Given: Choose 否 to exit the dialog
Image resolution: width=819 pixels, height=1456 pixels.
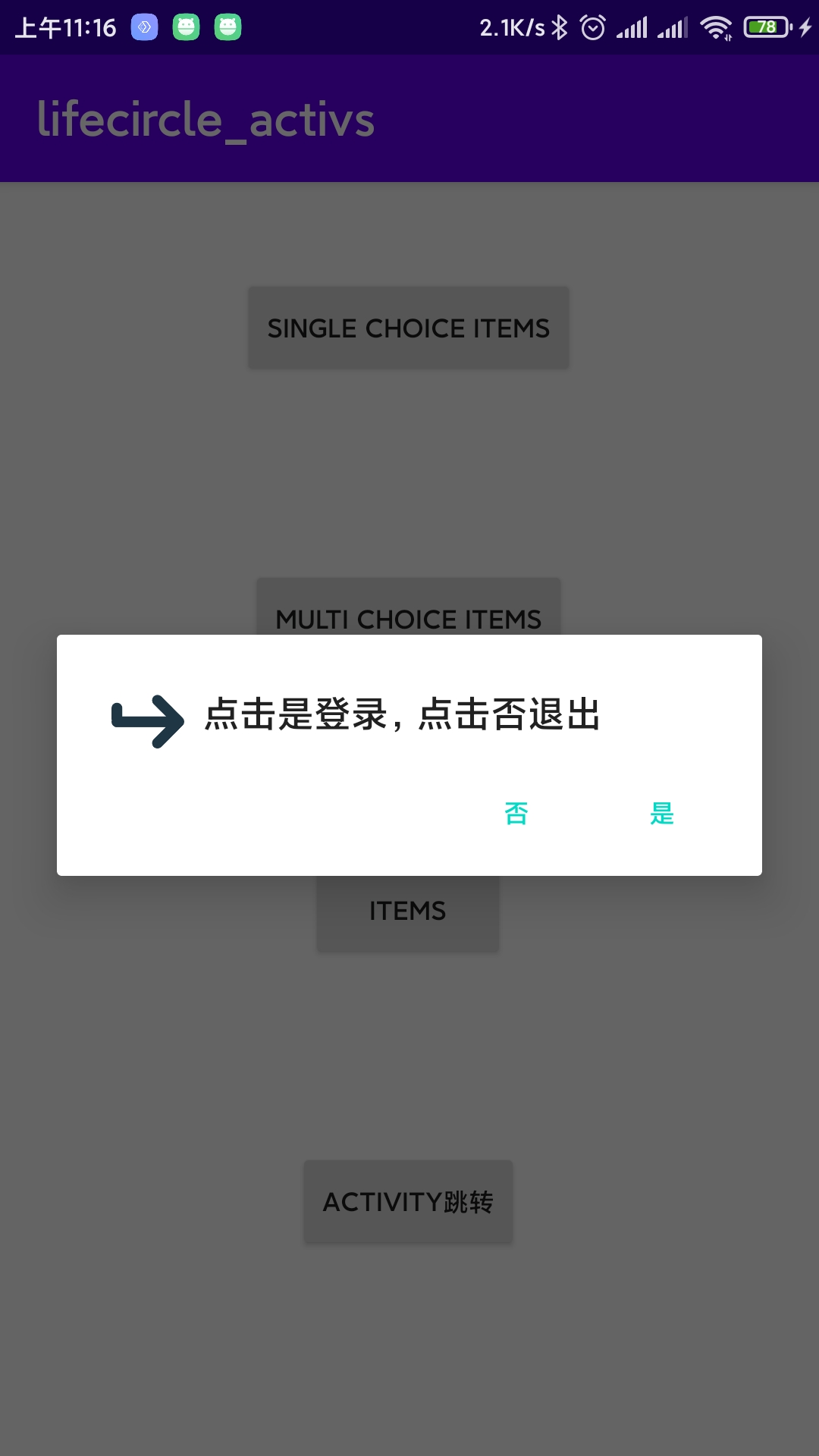Looking at the screenshot, I should 516,814.
